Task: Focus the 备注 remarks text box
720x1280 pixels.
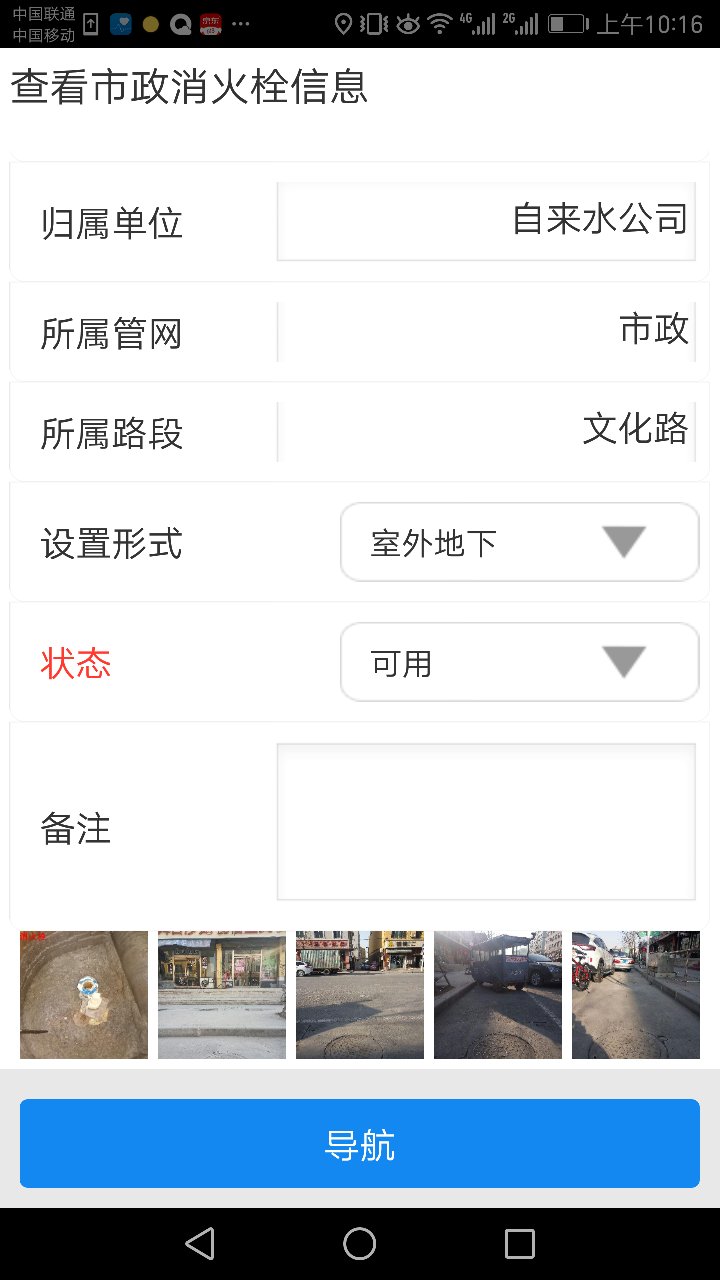Action: pyautogui.click(x=486, y=821)
